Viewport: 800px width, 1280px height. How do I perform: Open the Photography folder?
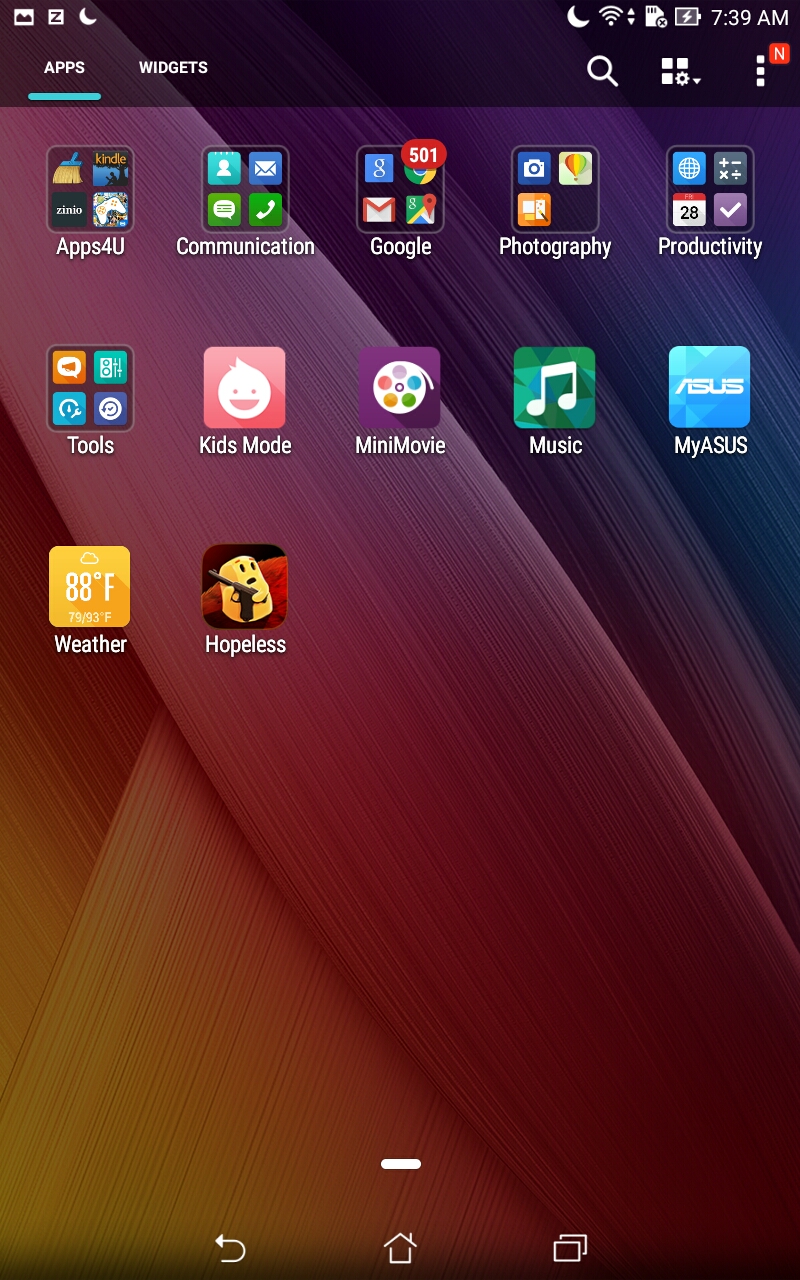click(555, 190)
